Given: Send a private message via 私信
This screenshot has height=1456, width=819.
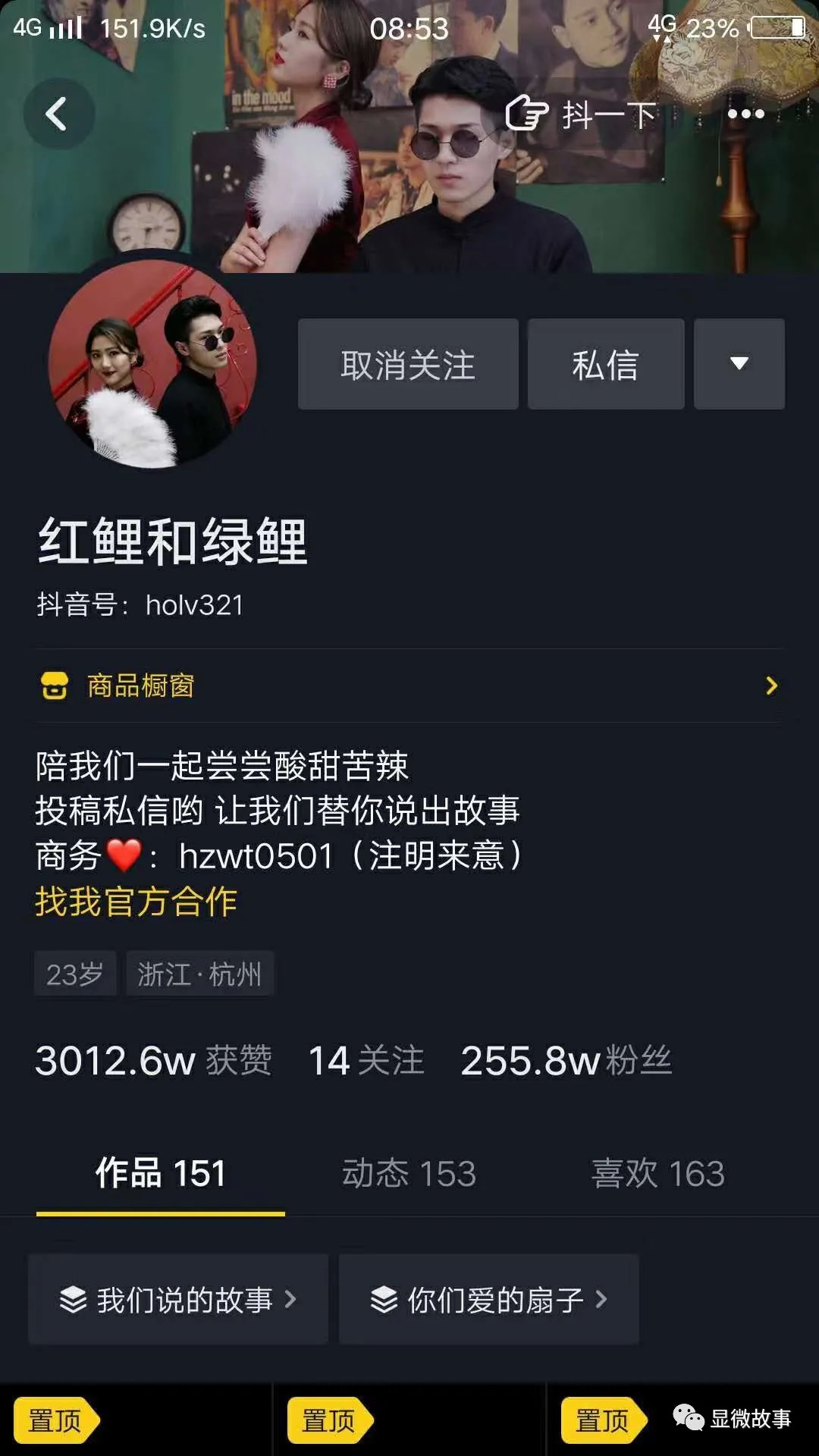Looking at the screenshot, I should 605,365.
